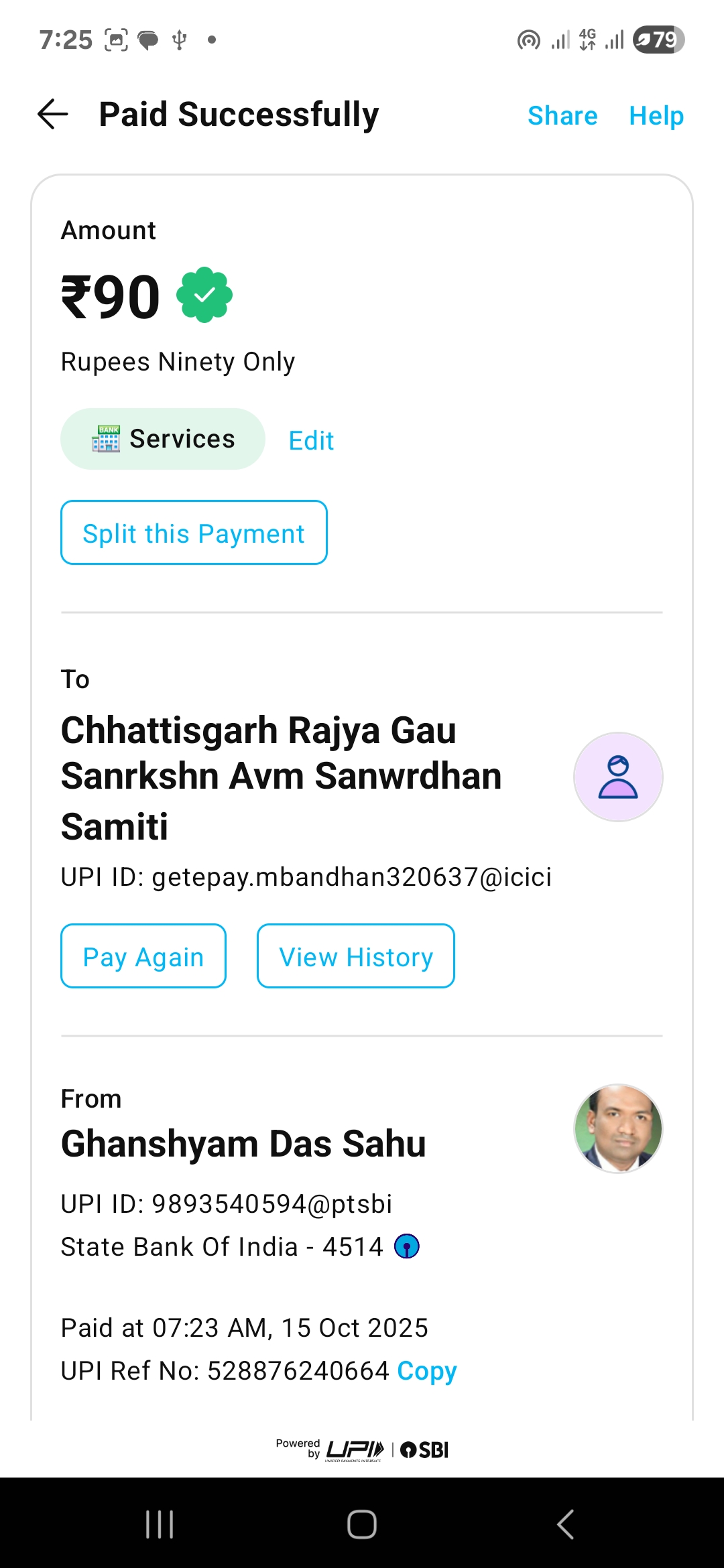Viewport: 724px width, 1568px height.
Task: Tap Split this Payment button
Action: (x=194, y=533)
